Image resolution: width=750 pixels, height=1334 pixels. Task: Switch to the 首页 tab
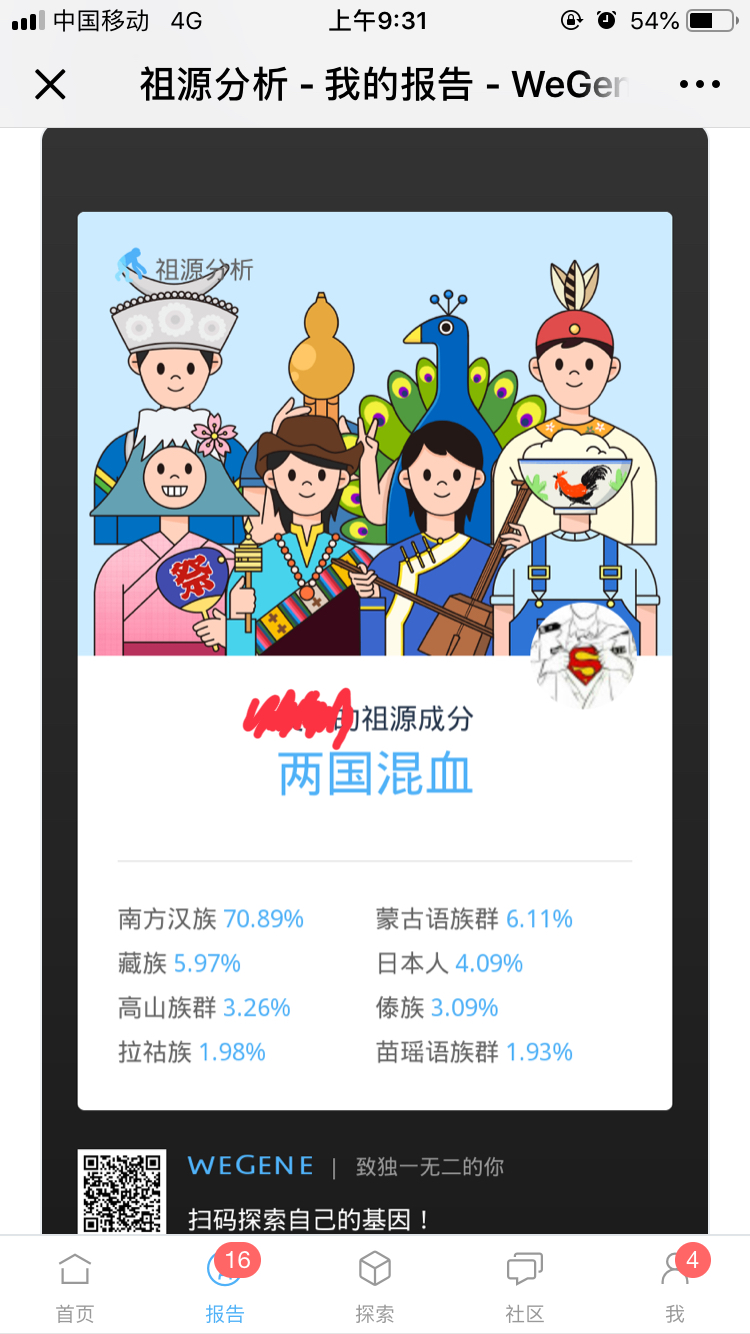point(75,1288)
